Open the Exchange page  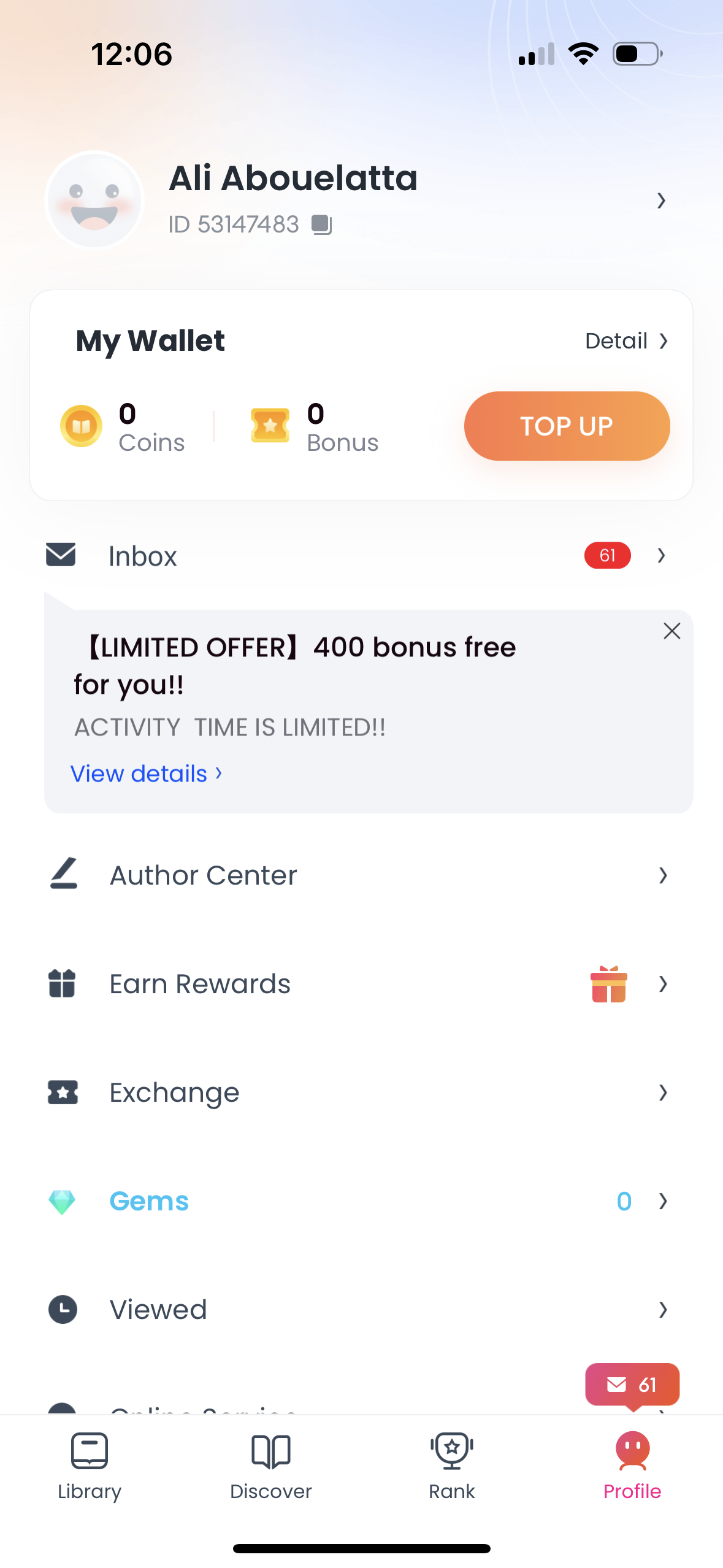tap(356, 1093)
